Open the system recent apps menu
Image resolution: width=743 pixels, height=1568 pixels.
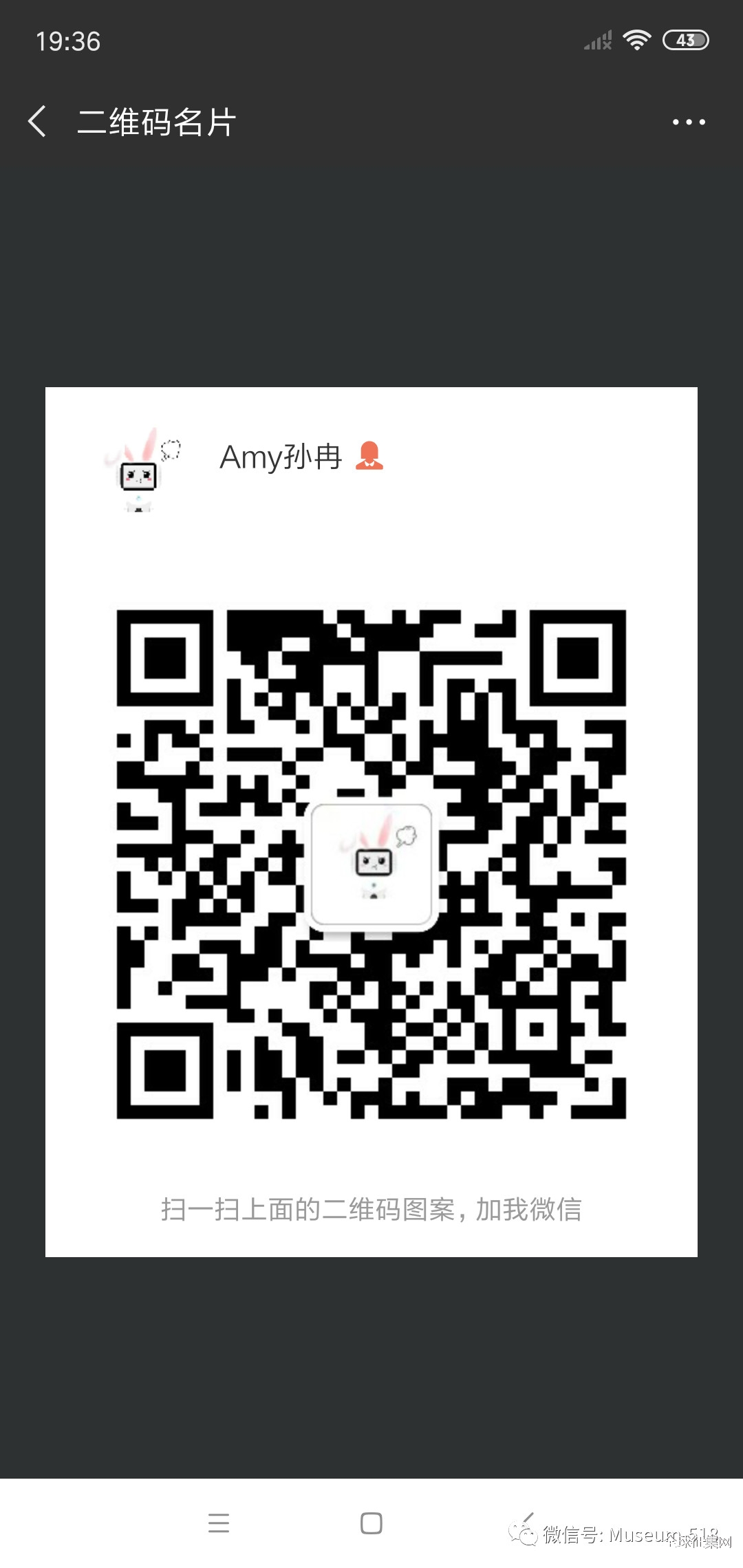(x=219, y=1523)
